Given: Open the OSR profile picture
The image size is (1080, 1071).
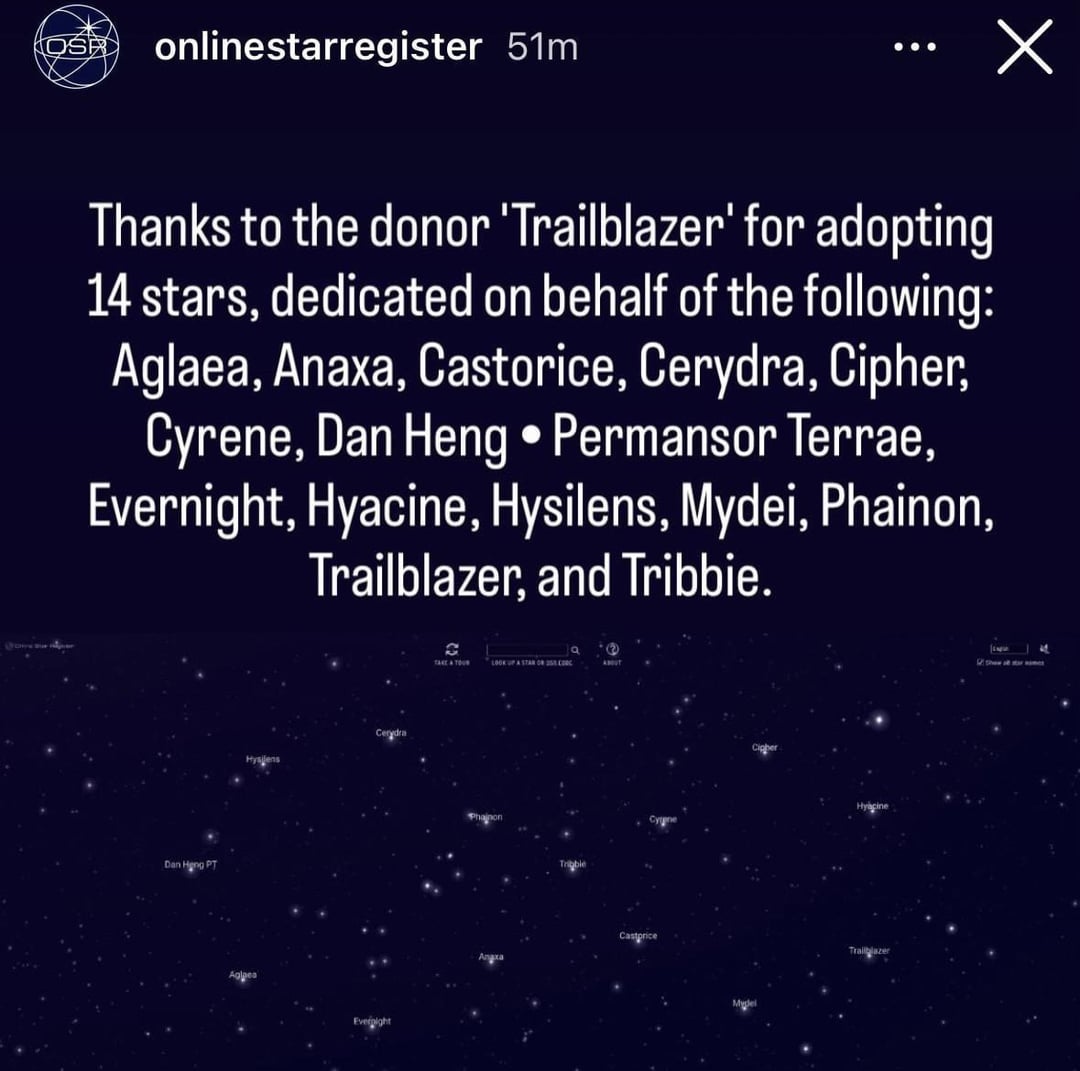Looking at the screenshot, I should [77, 46].
